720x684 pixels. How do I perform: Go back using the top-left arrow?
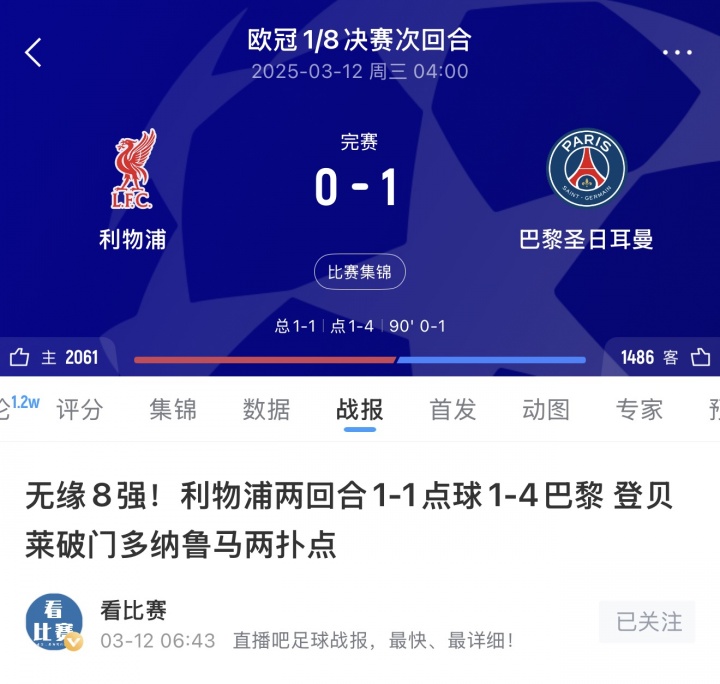tap(34, 52)
